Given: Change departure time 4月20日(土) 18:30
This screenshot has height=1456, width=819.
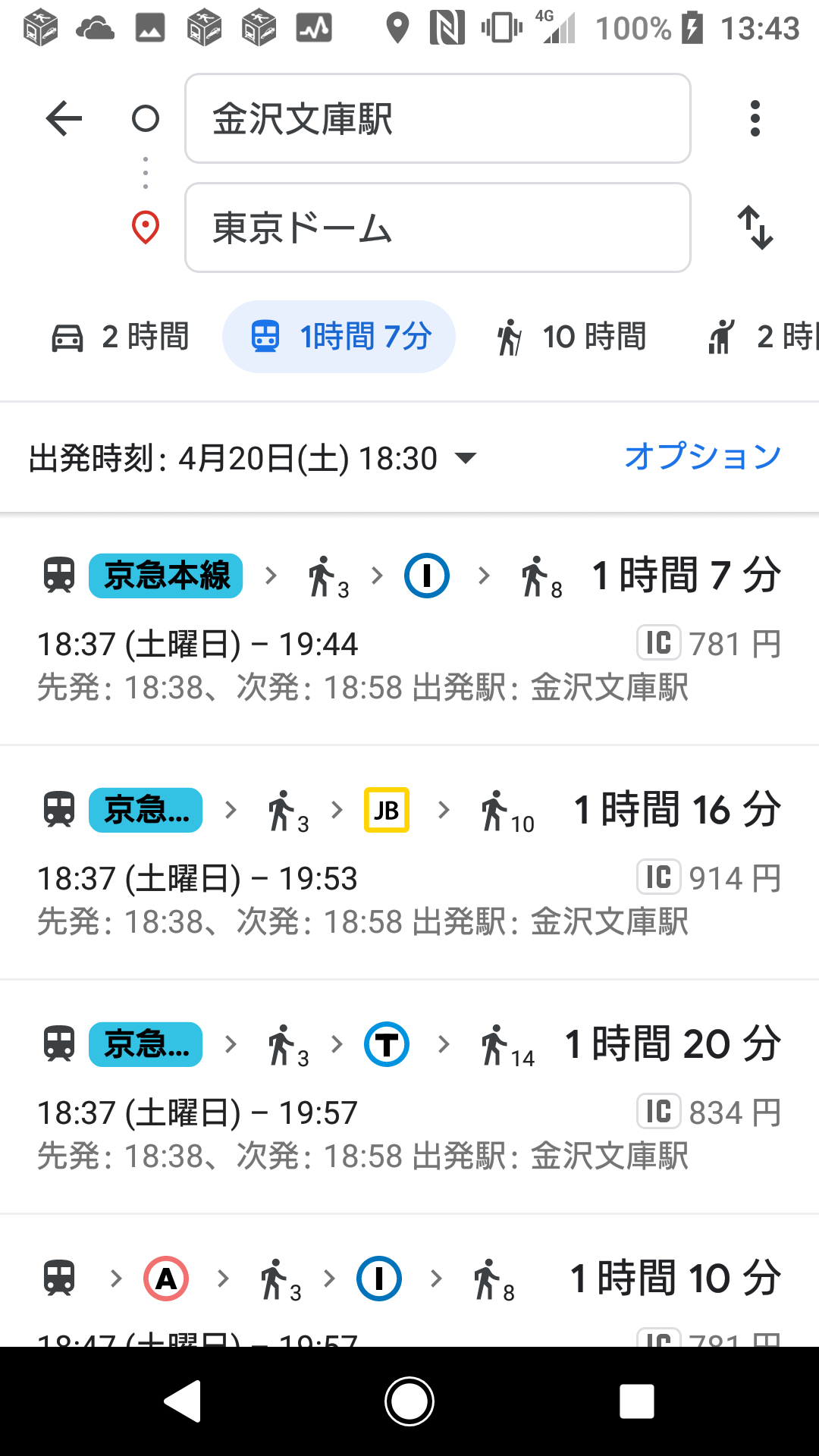Looking at the screenshot, I should 253,458.
